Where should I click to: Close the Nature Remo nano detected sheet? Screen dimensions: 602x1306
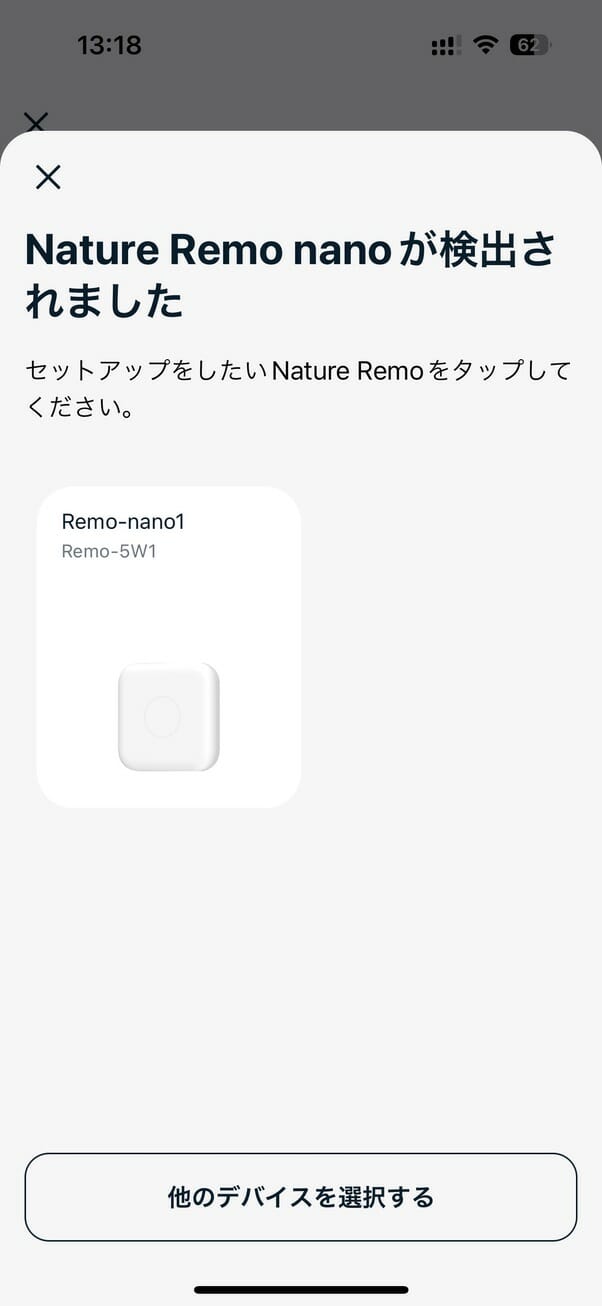coord(48,178)
